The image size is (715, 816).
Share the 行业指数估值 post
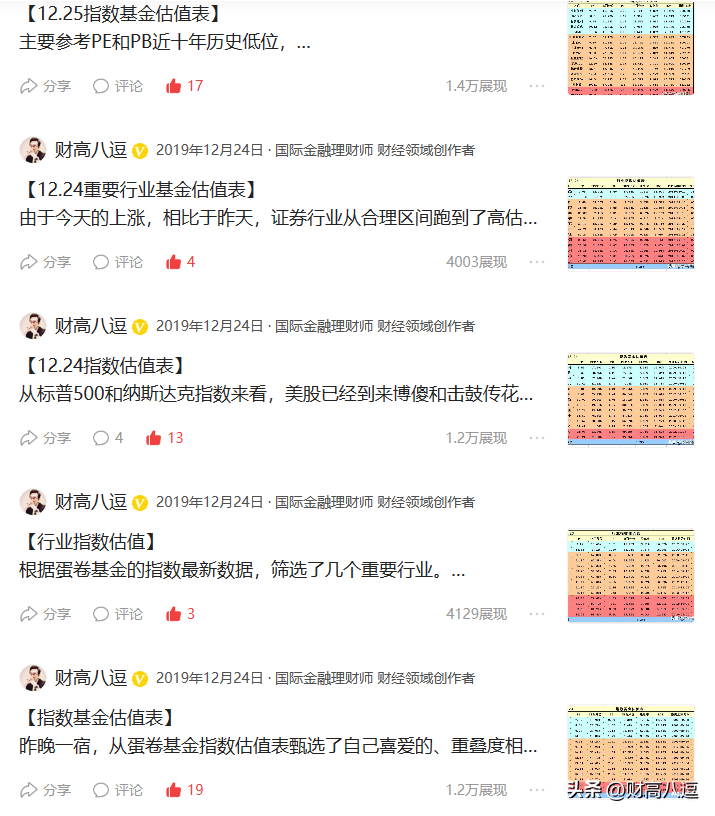(x=45, y=614)
